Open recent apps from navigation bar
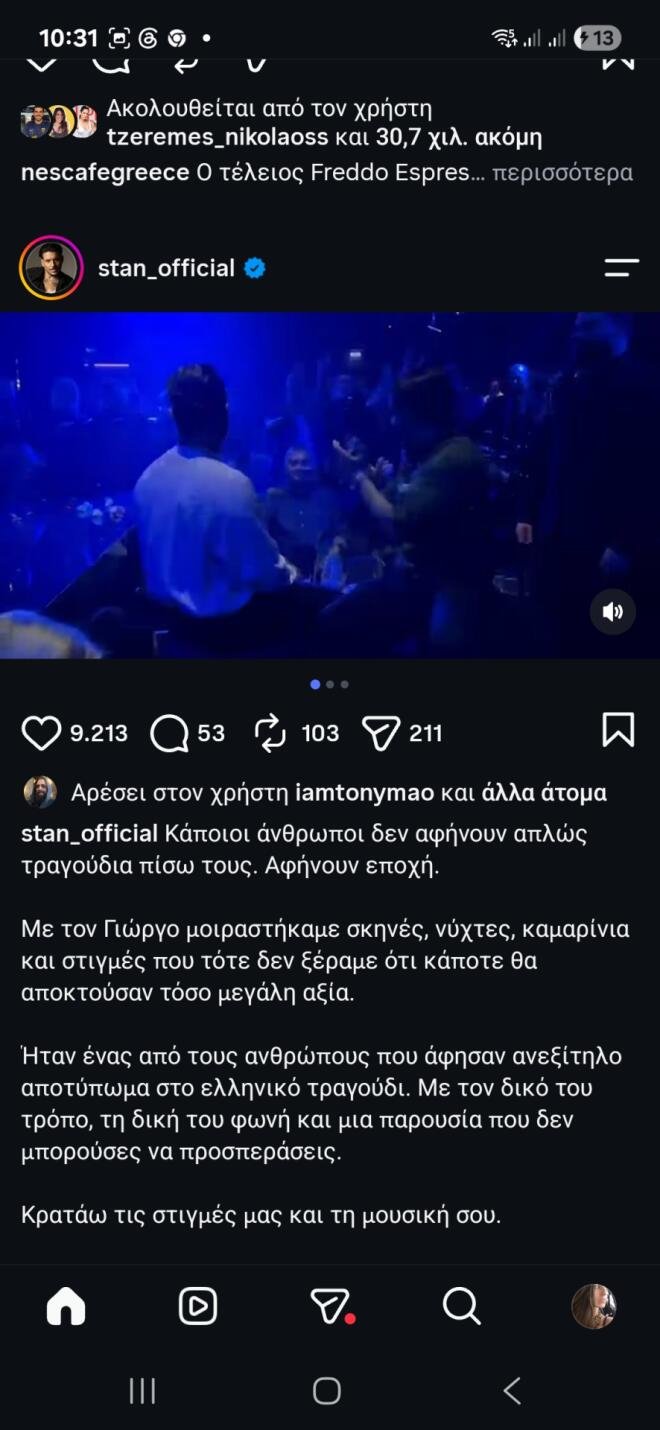The image size is (660, 1430). click(142, 1391)
